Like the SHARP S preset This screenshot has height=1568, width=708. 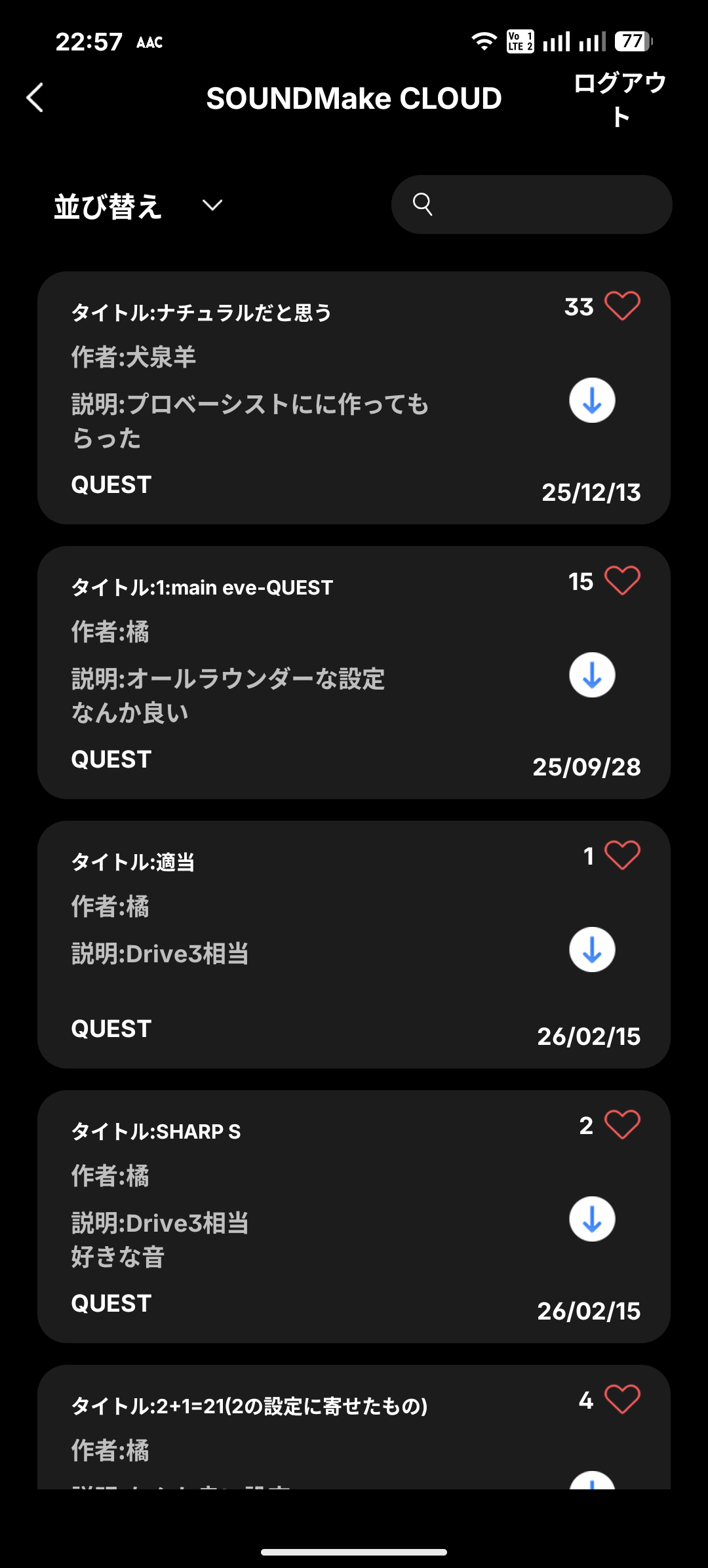621,1125
